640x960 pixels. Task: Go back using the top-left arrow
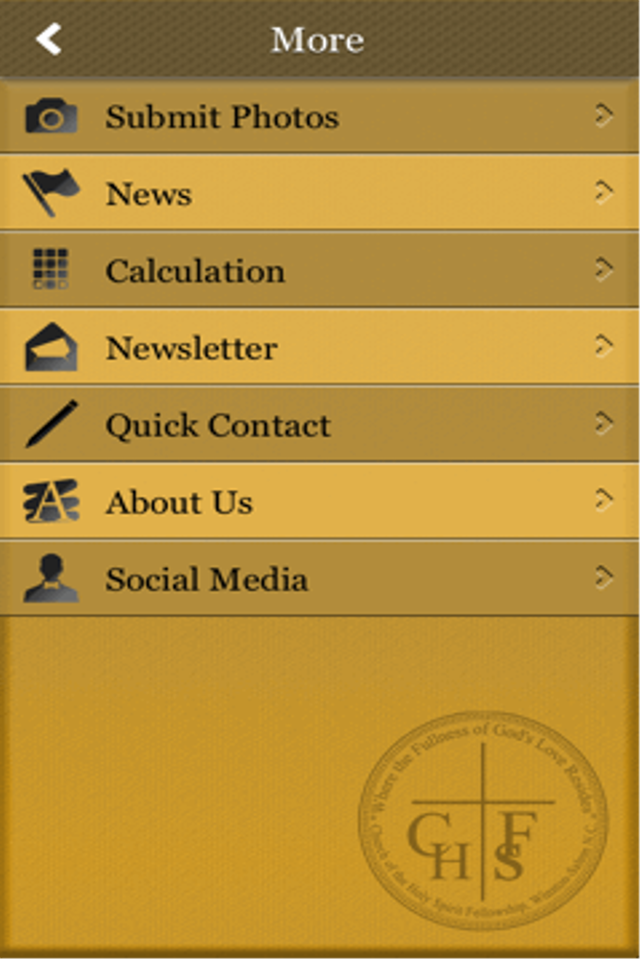pos(49,39)
